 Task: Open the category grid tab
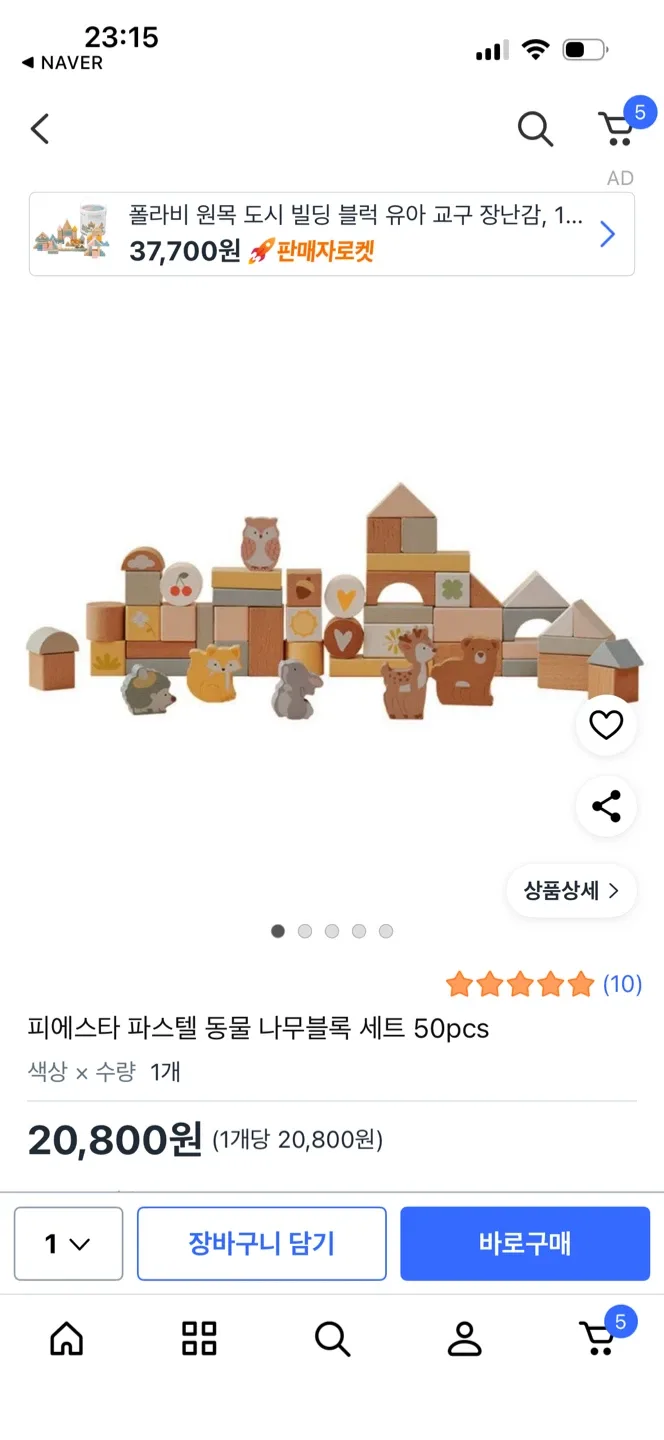coord(199,1338)
